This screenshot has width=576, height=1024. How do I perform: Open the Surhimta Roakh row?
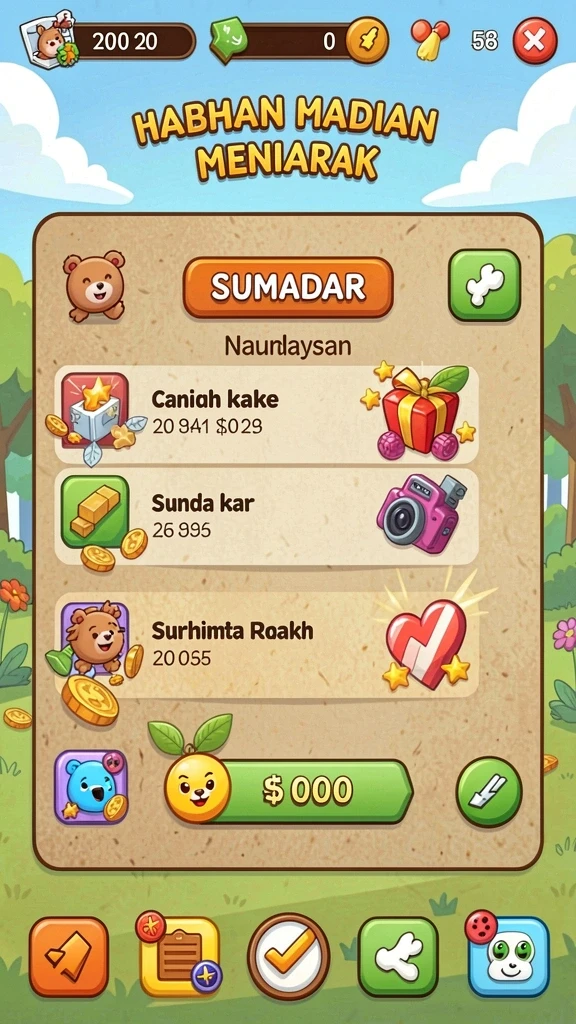(x=266, y=644)
